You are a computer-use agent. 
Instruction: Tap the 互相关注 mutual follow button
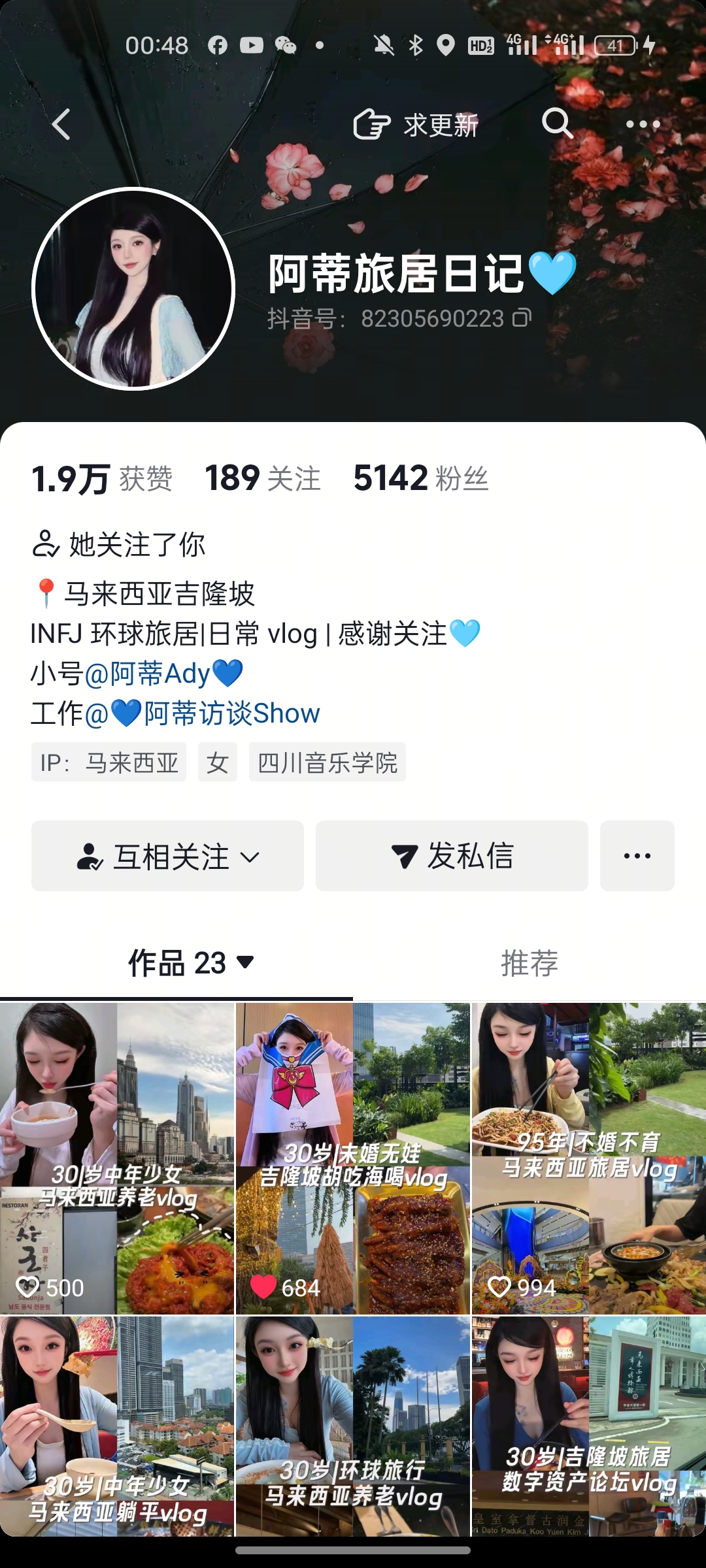tap(167, 857)
